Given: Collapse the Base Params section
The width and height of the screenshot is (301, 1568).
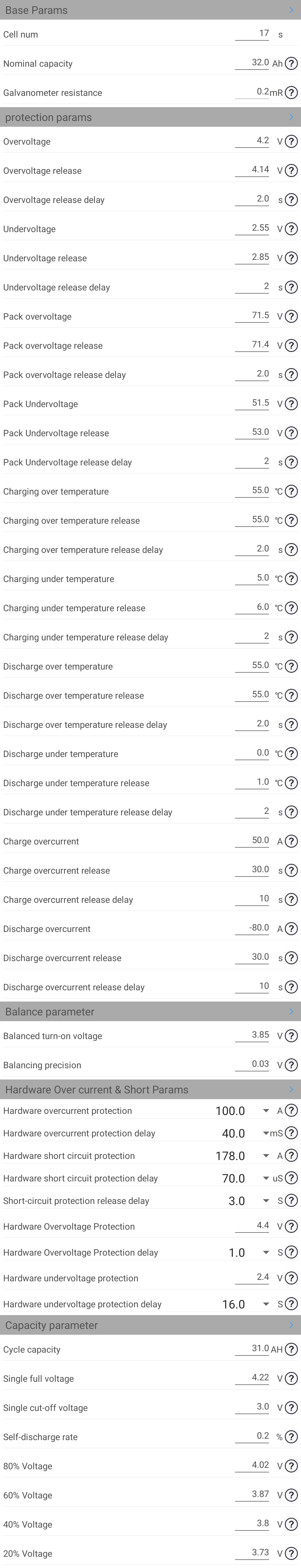Looking at the screenshot, I should [291, 10].
